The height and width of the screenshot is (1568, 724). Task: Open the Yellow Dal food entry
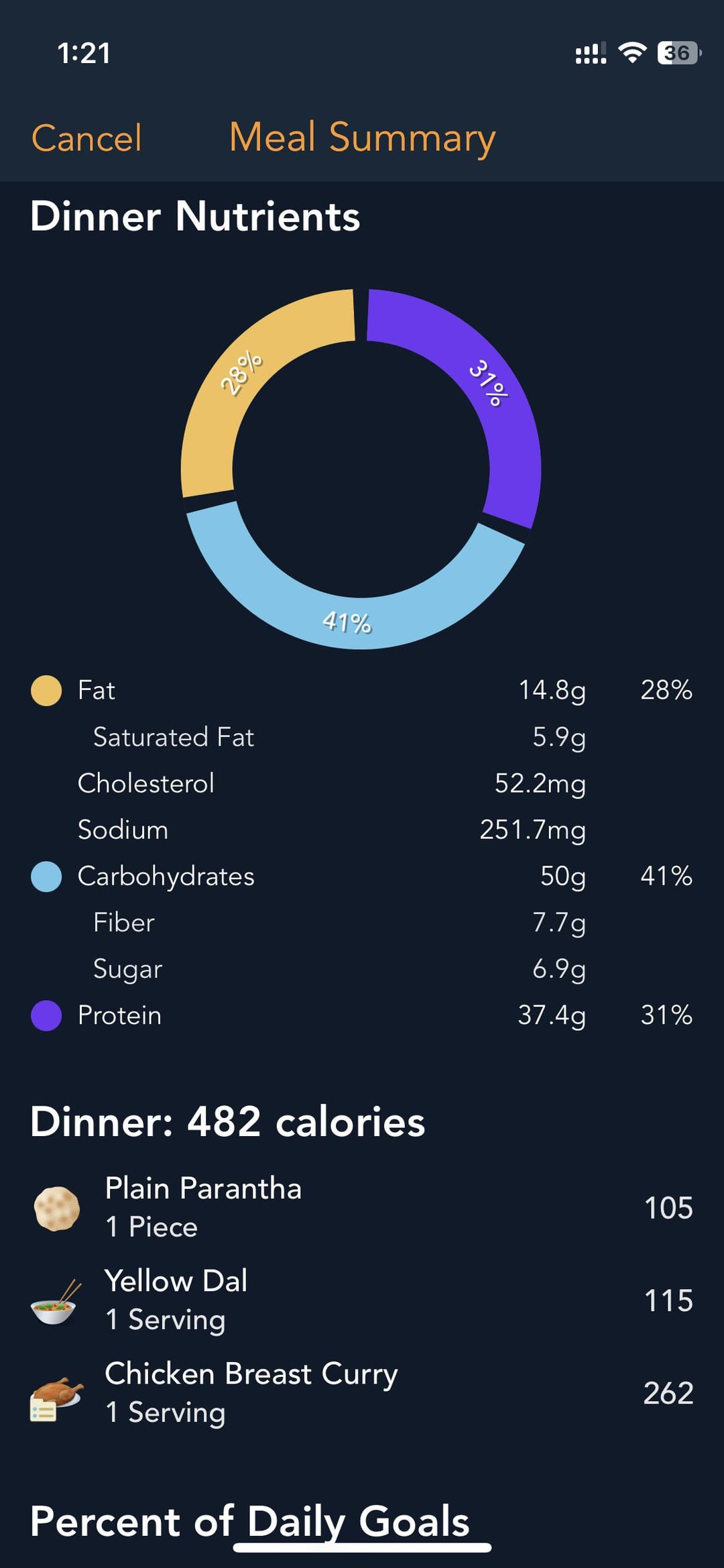(x=362, y=1300)
